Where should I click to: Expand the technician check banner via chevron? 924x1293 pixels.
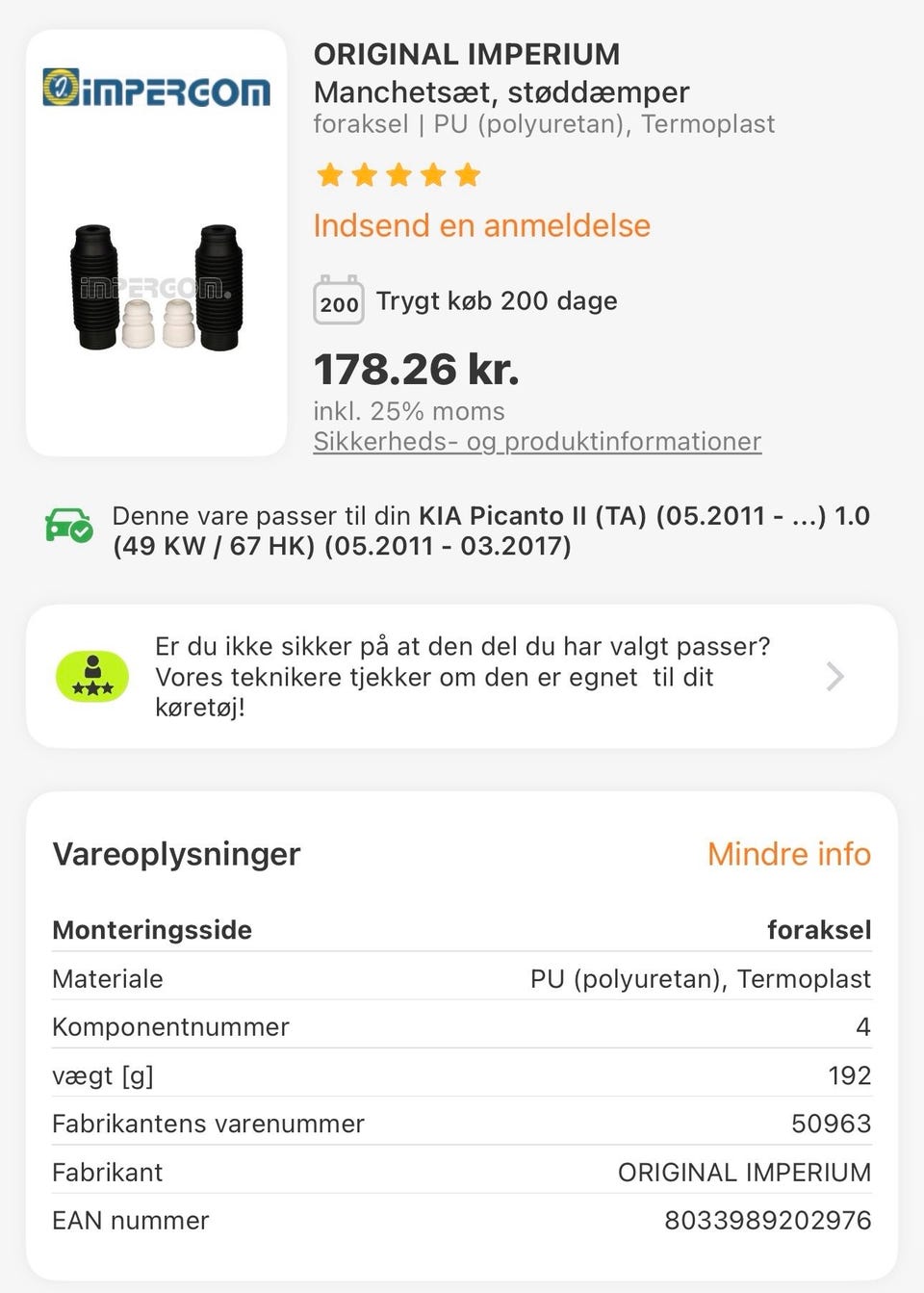(835, 677)
